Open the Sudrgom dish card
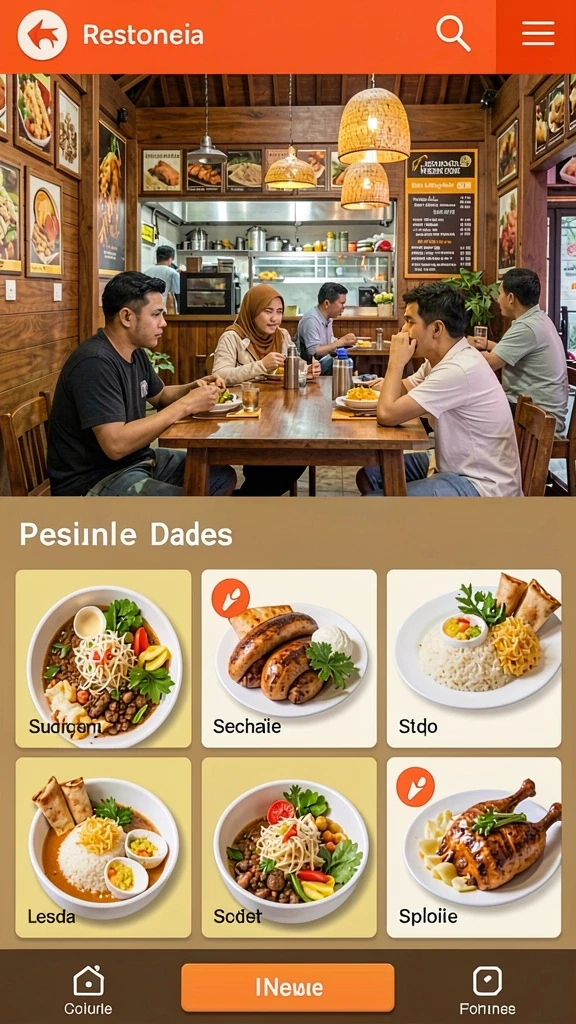 (x=103, y=658)
